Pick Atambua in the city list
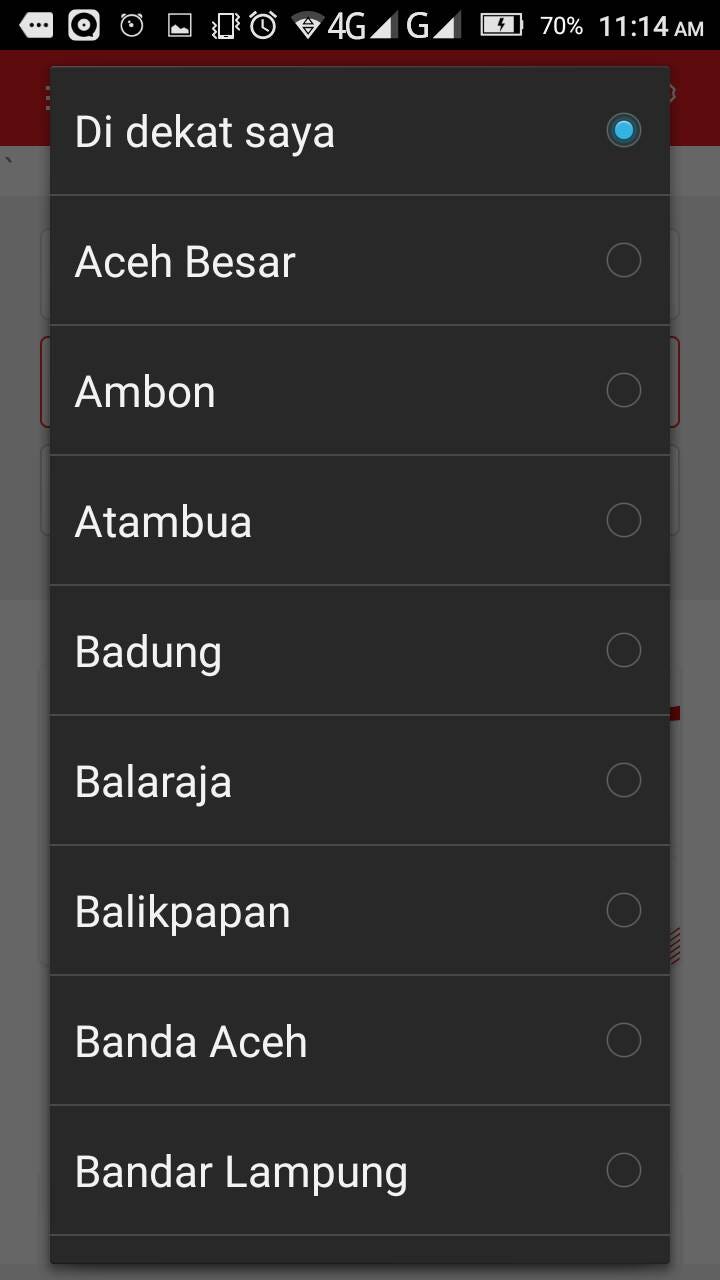720x1280 pixels. 360,521
